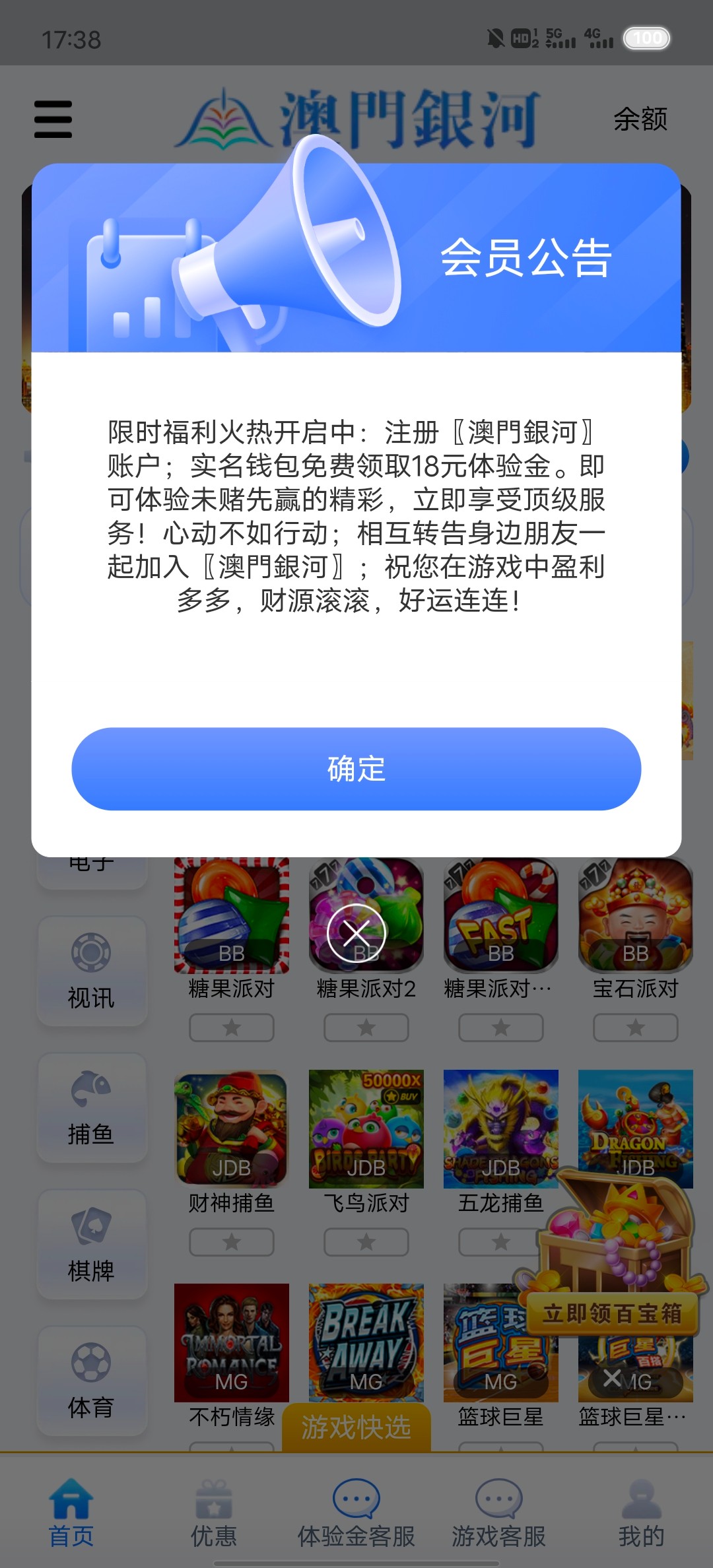Select the 棋牌 game category

click(91, 1244)
